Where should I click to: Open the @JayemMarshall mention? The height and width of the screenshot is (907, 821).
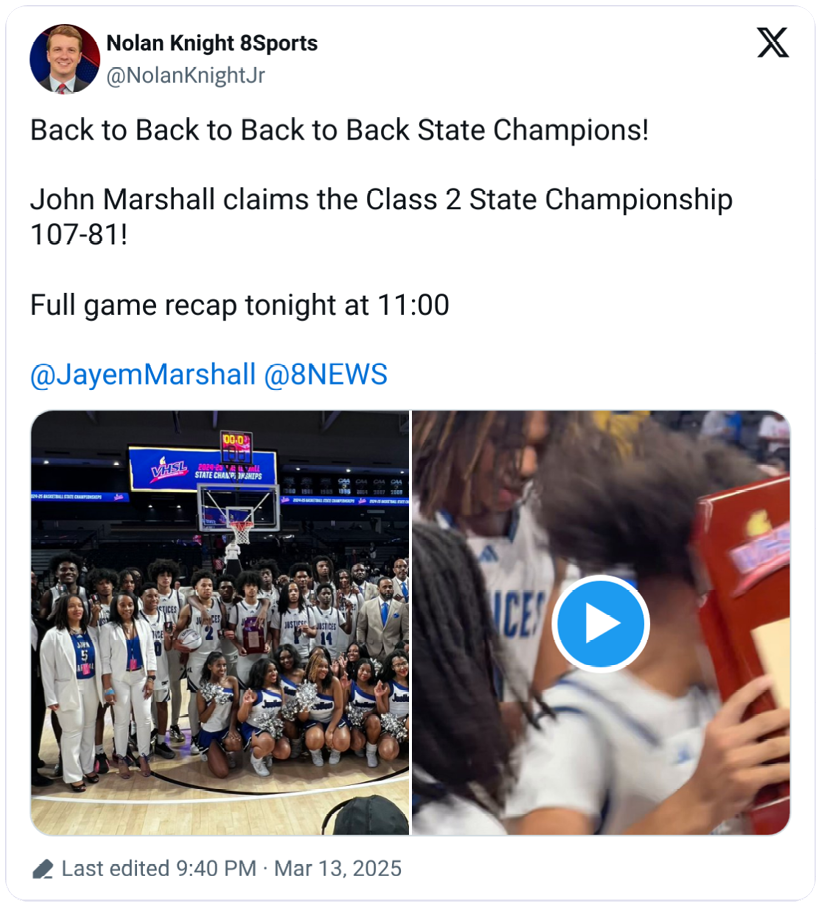(143, 375)
